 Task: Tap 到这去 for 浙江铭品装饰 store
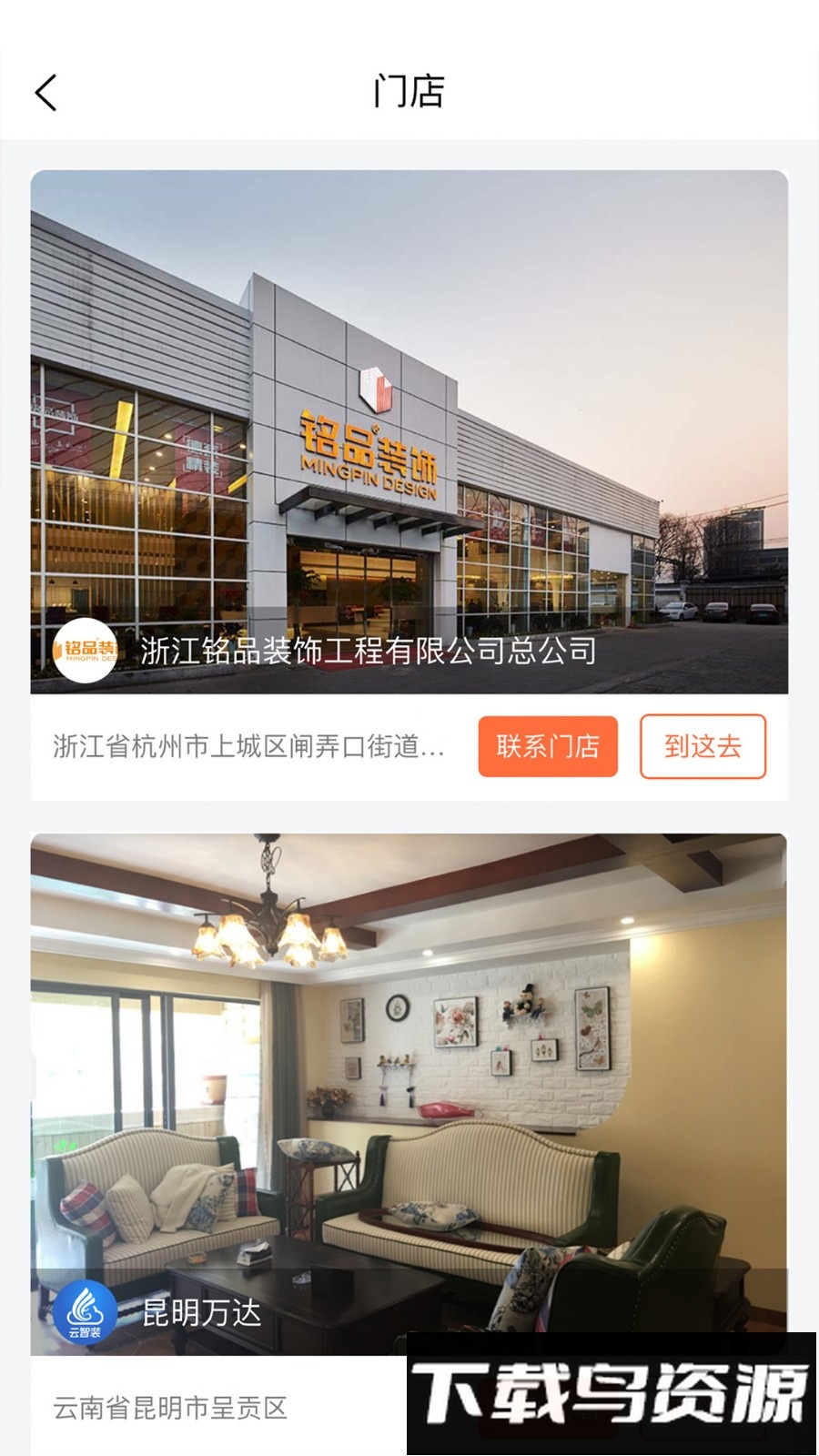click(703, 747)
